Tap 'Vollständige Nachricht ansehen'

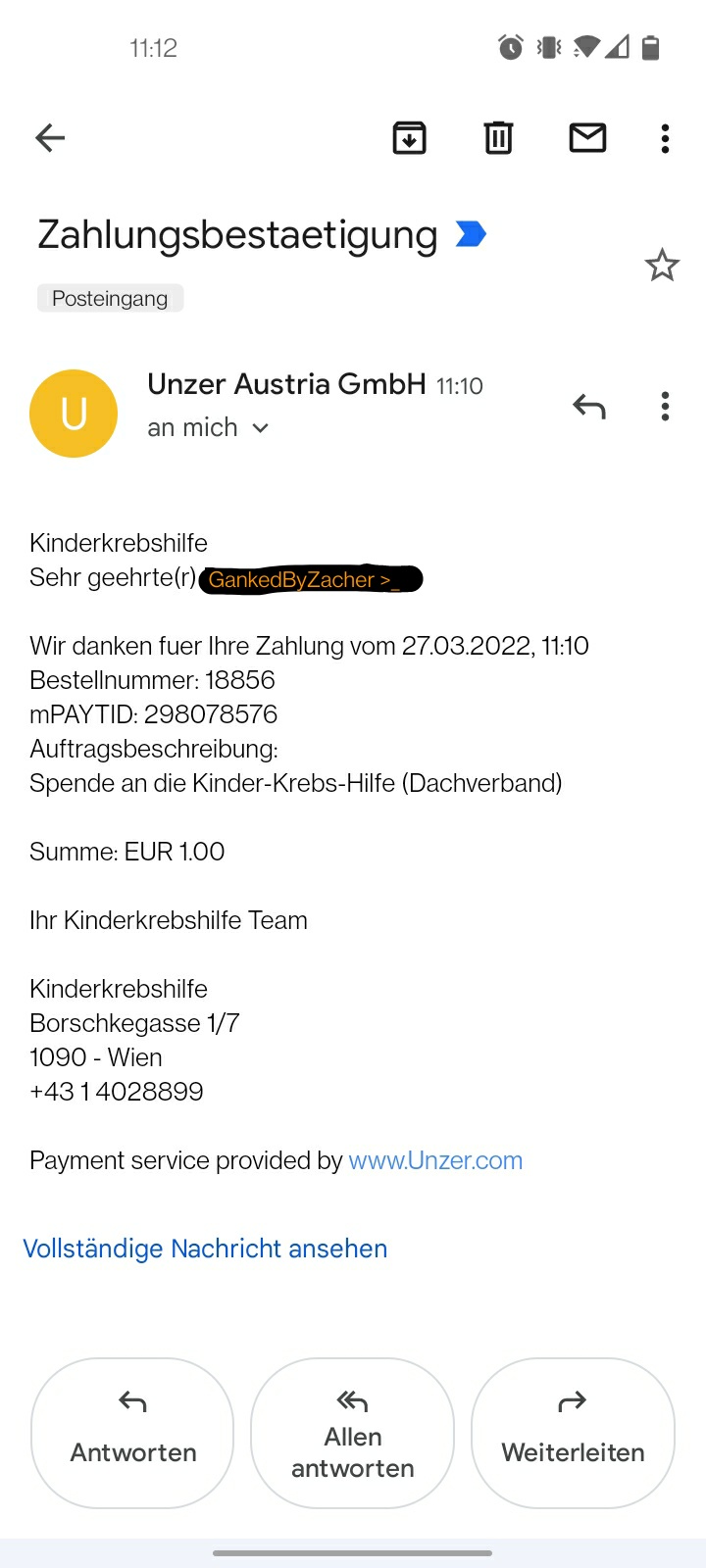(205, 1249)
